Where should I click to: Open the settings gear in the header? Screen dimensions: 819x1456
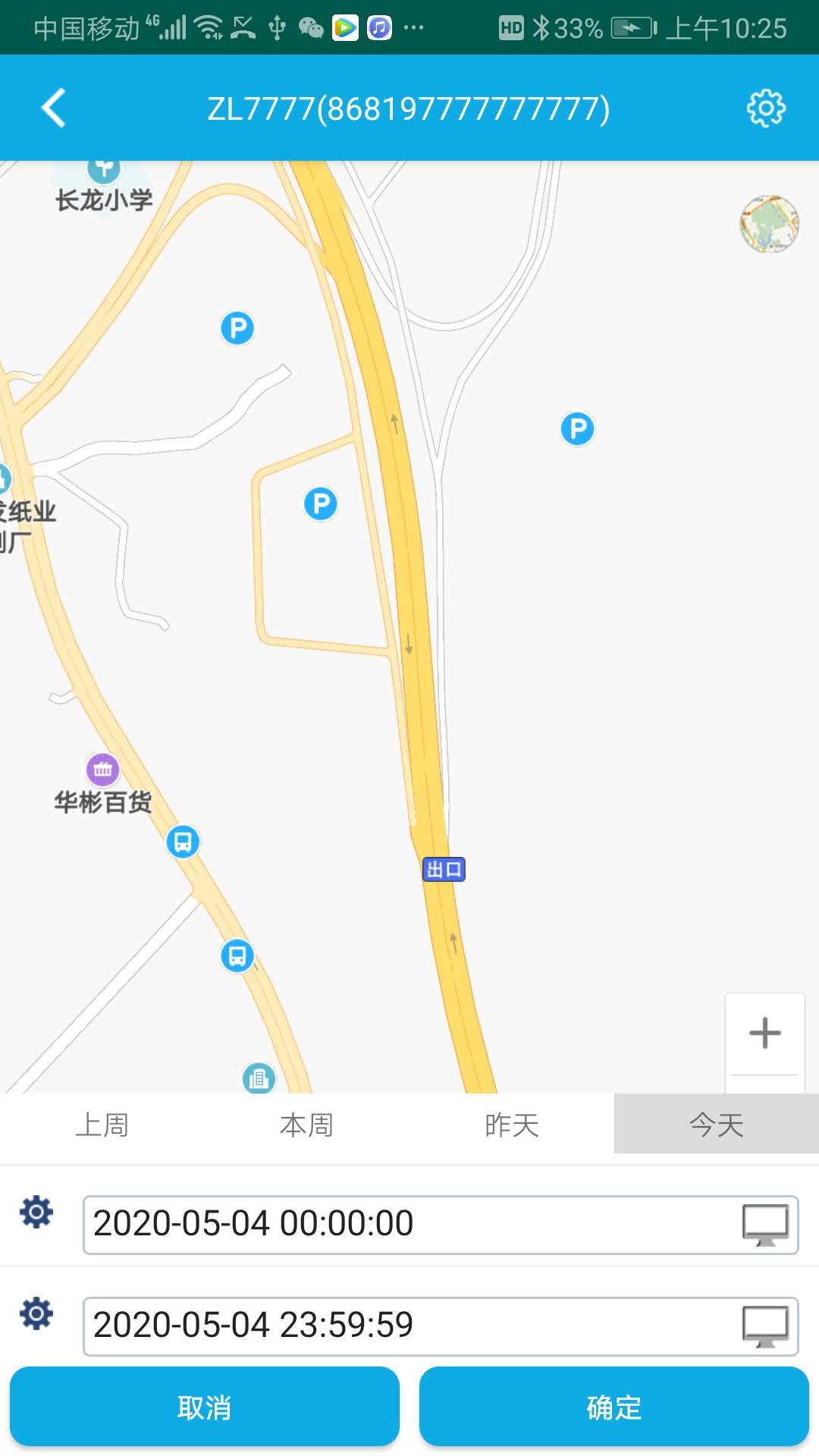766,108
